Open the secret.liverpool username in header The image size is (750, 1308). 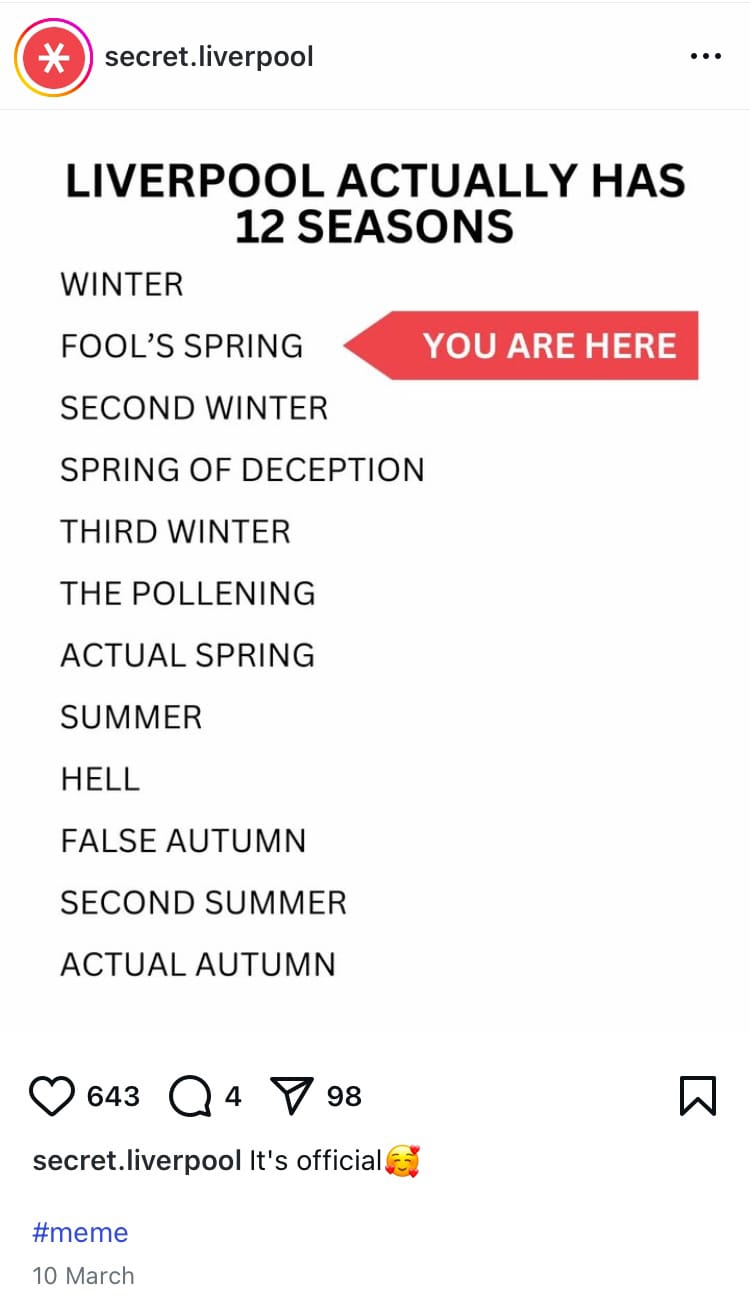click(209, 57)
